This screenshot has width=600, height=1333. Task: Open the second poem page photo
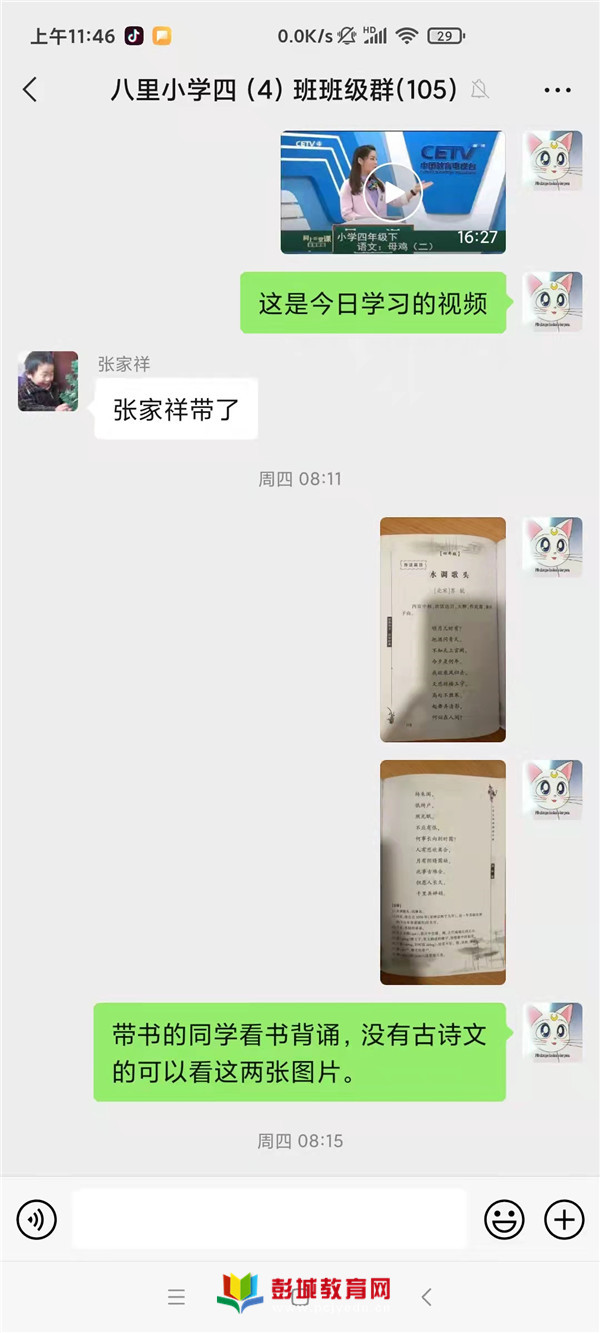coord(442,872)
